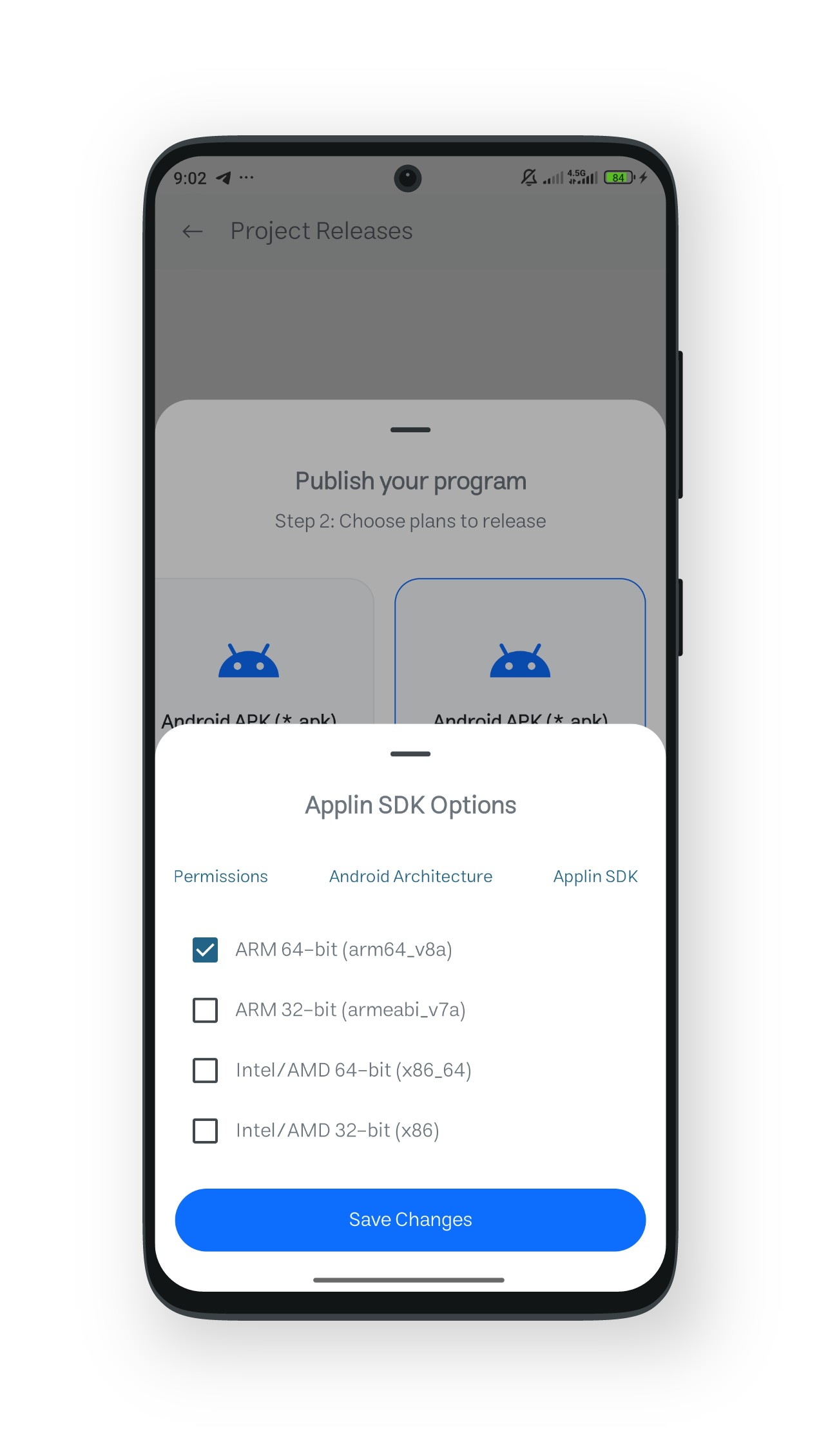Switch to the Android Architecture tab
This screenshot has height=1456, width=819.
click(x=410, y=876)
